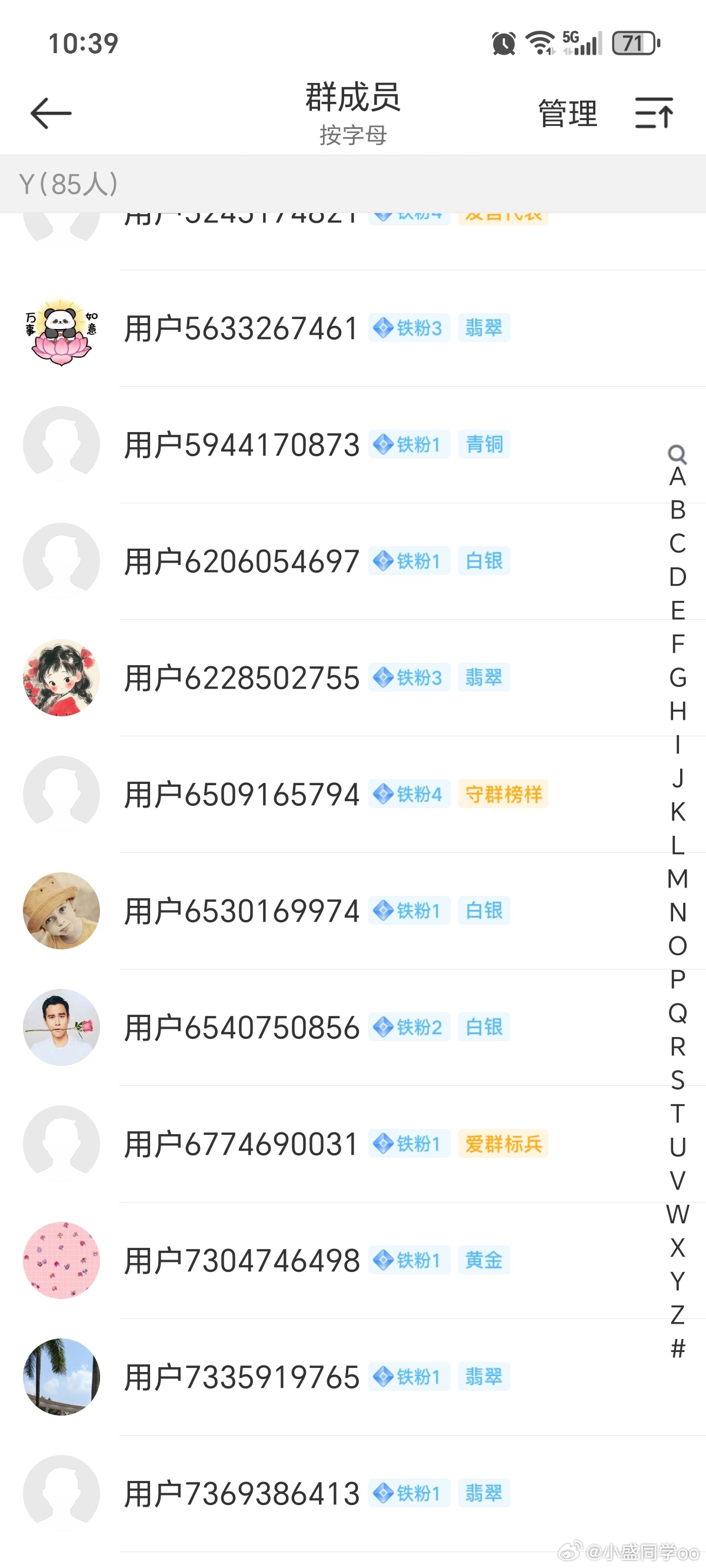
Task: Open member 用户5944170873
Action: point(242,445)
